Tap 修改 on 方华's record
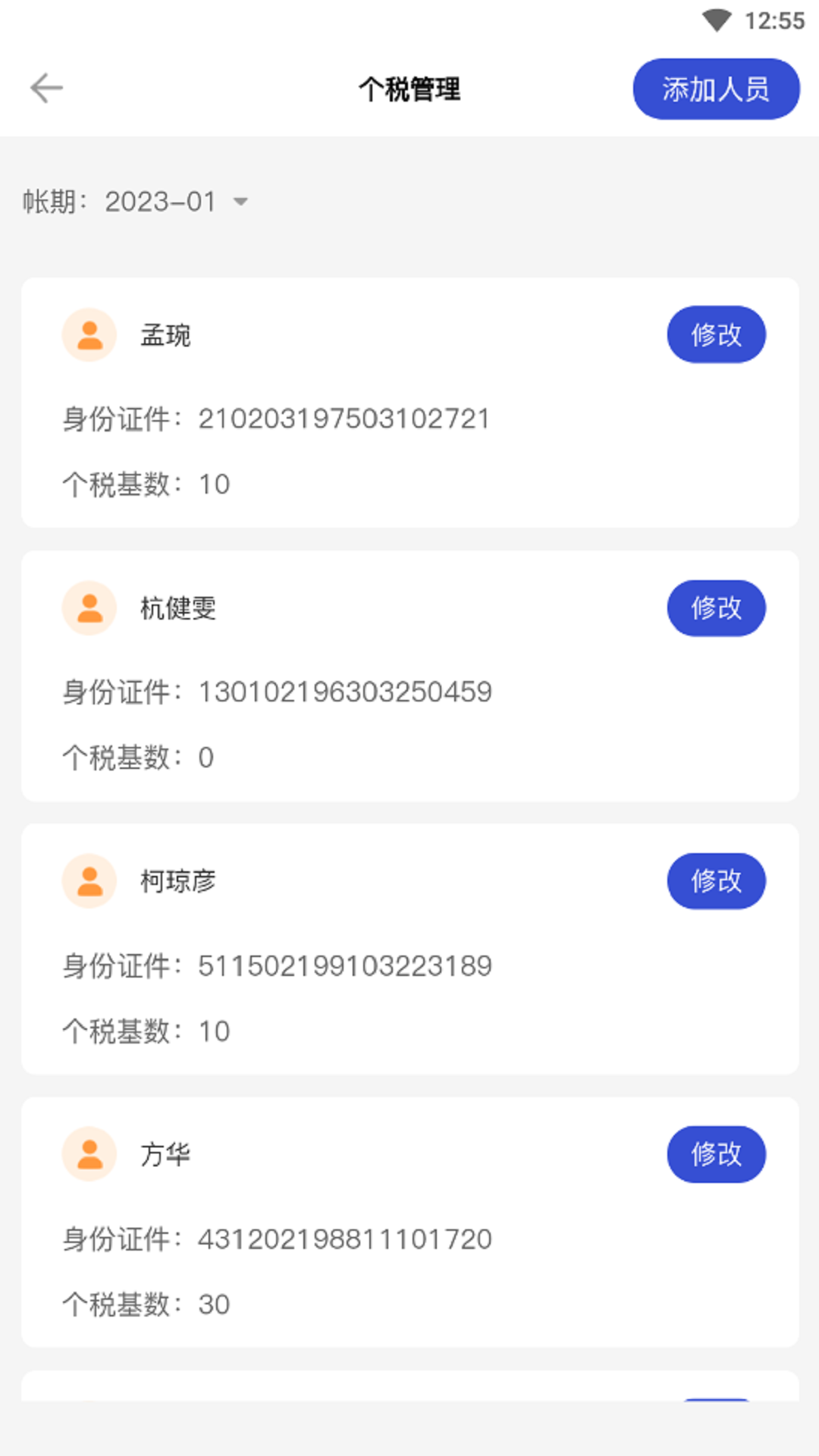 click(716, 1154)
